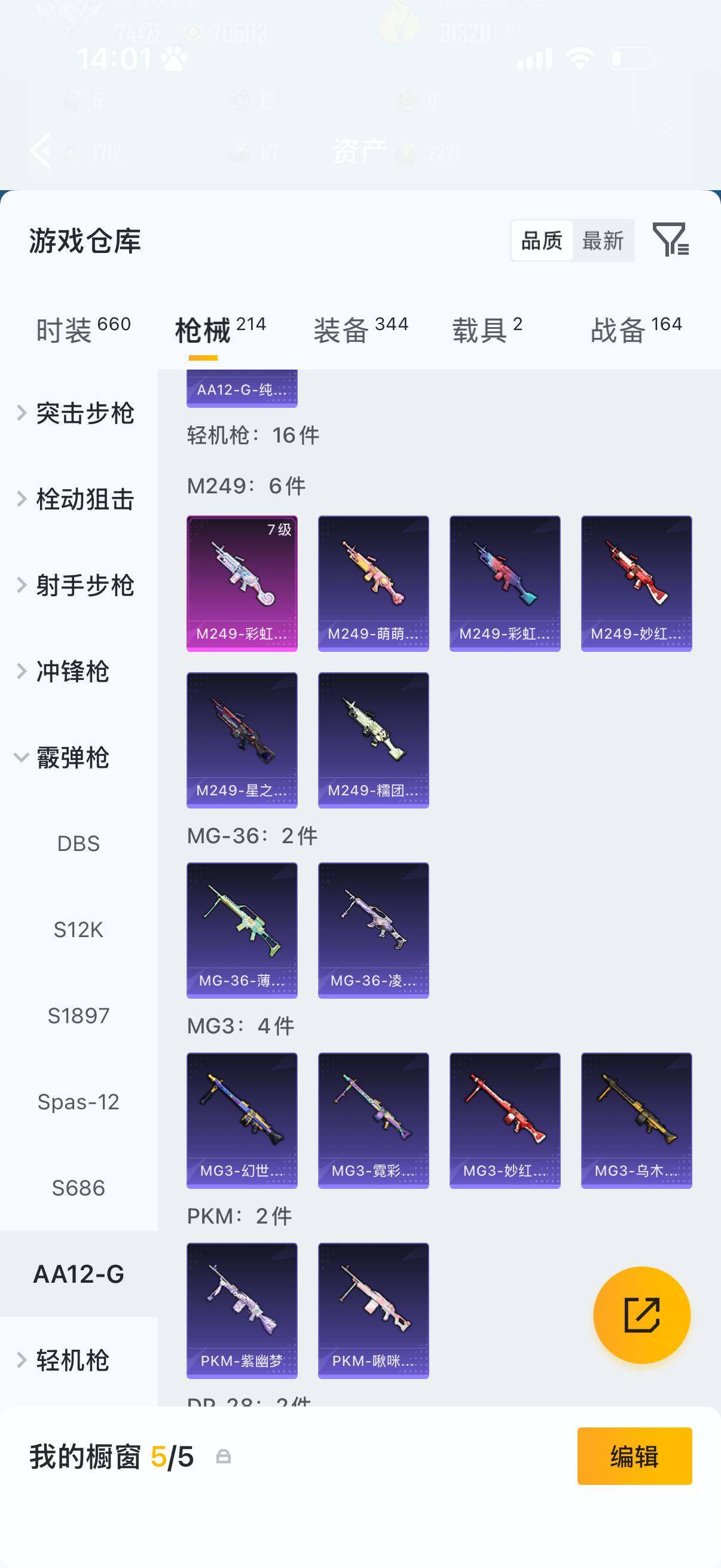Open the PKM-紫幽梦 skin

[242, 1310]
